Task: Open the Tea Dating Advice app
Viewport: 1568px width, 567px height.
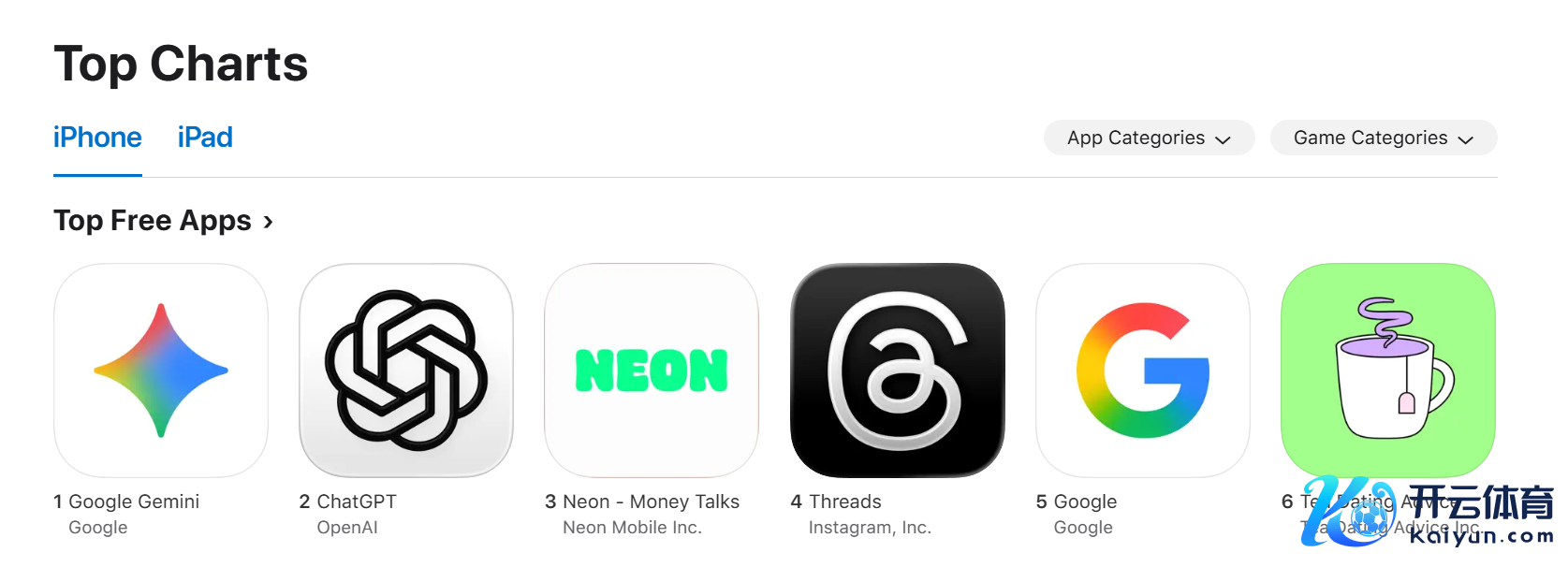Action: coord(1387,371)
